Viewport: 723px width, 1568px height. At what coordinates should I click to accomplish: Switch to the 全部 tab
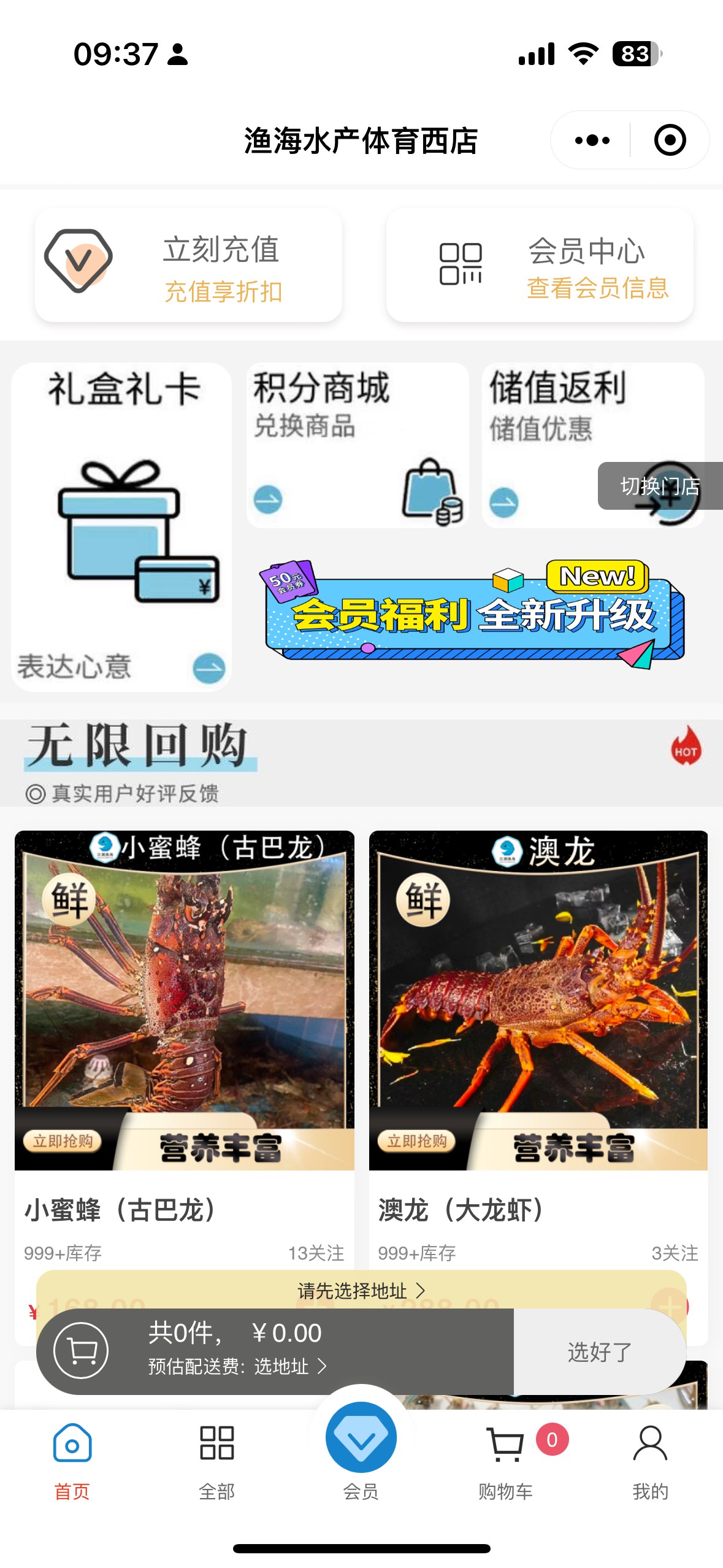click(x=216, y=1461)
